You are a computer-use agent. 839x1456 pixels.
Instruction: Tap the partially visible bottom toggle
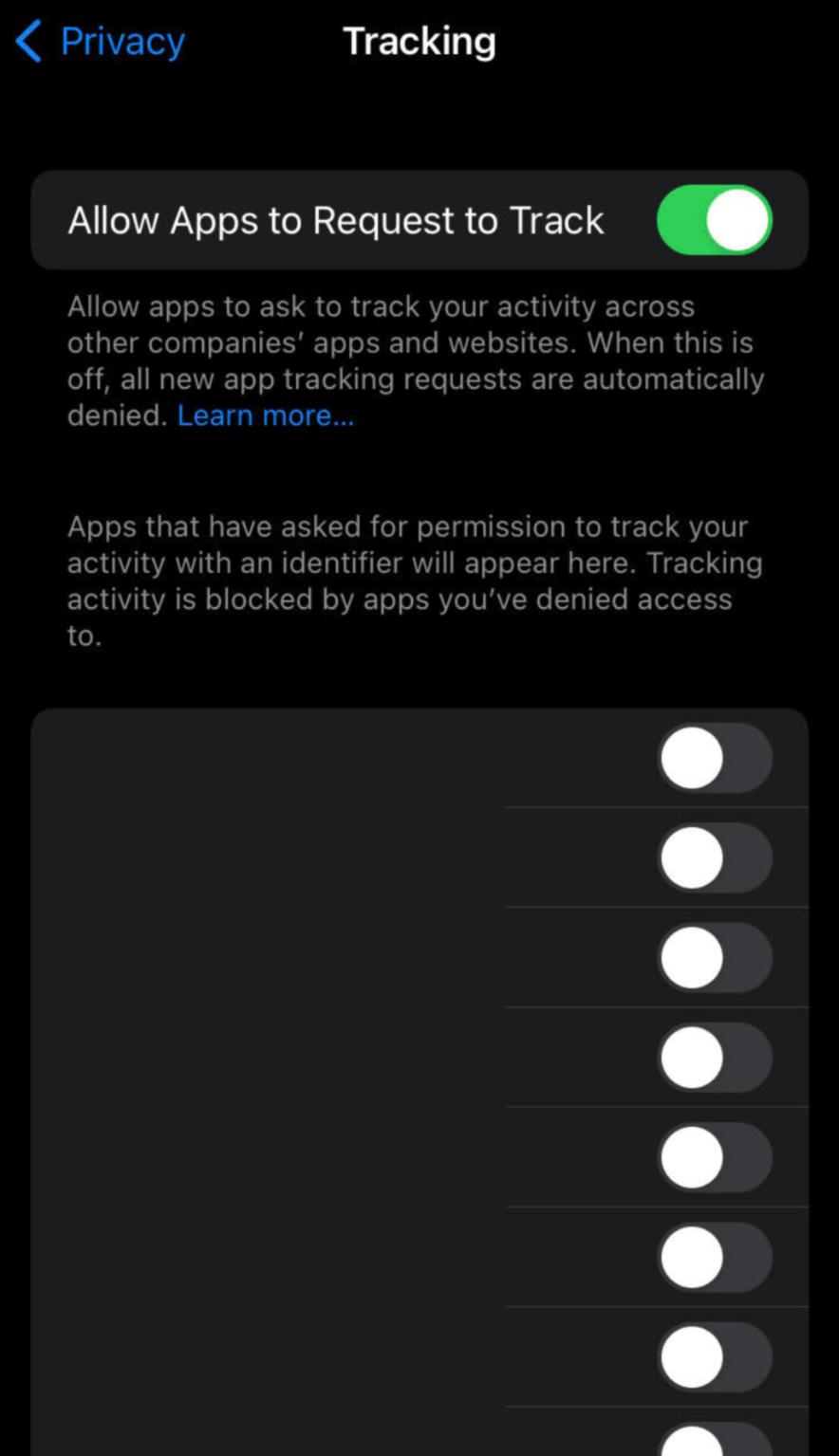[715, 1442]
